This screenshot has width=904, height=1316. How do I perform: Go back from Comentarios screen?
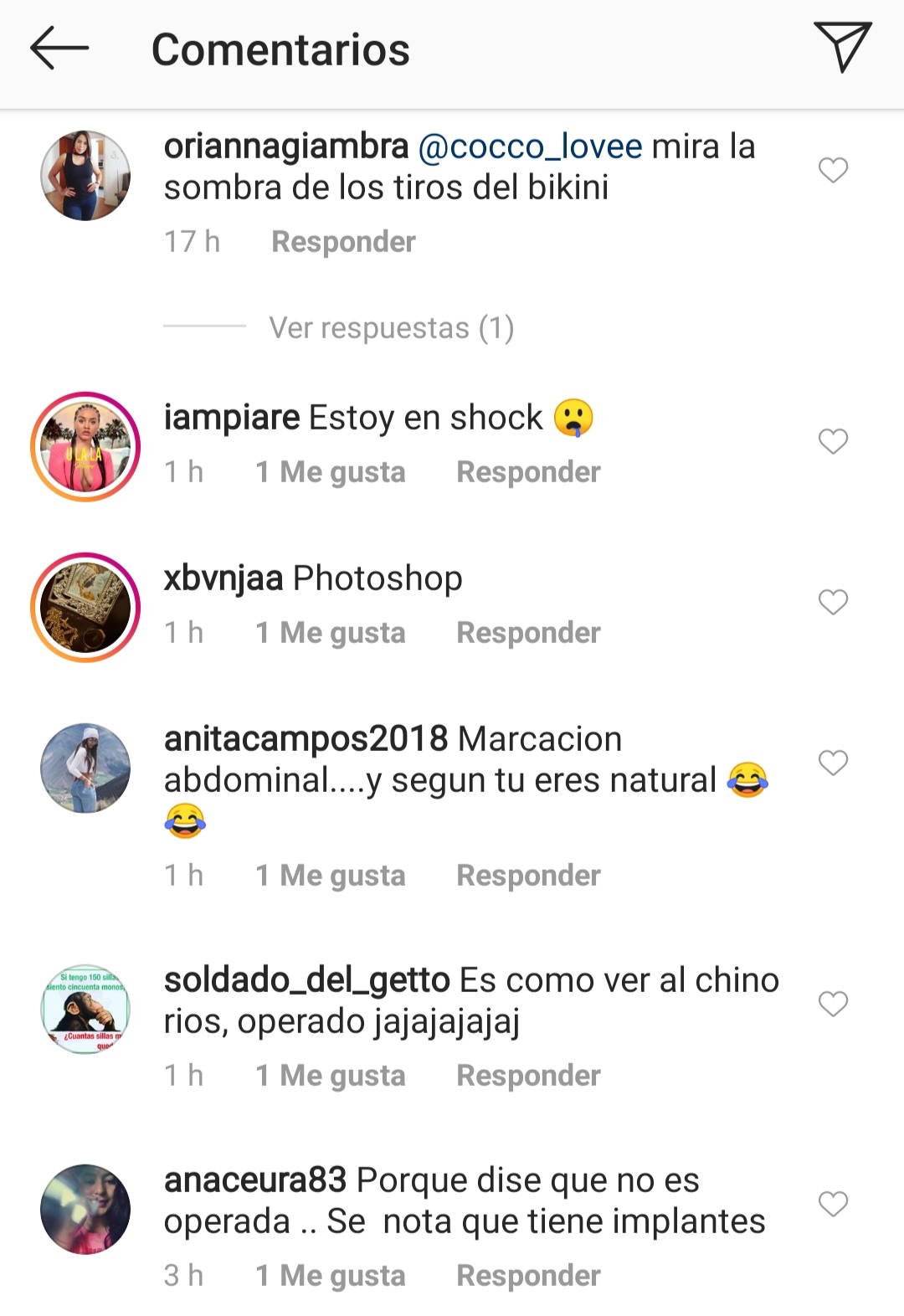(x=59, y=49)
